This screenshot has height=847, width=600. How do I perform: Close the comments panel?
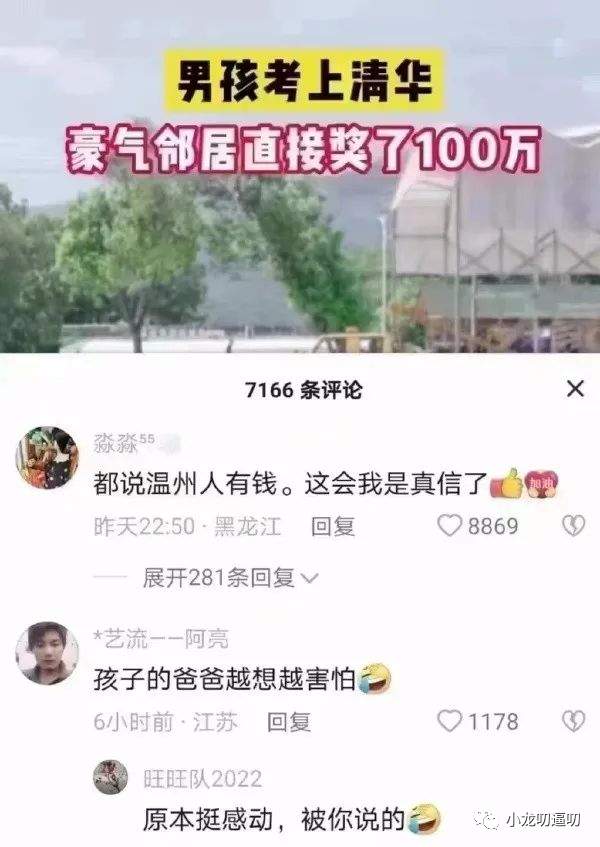coord(575,389)
